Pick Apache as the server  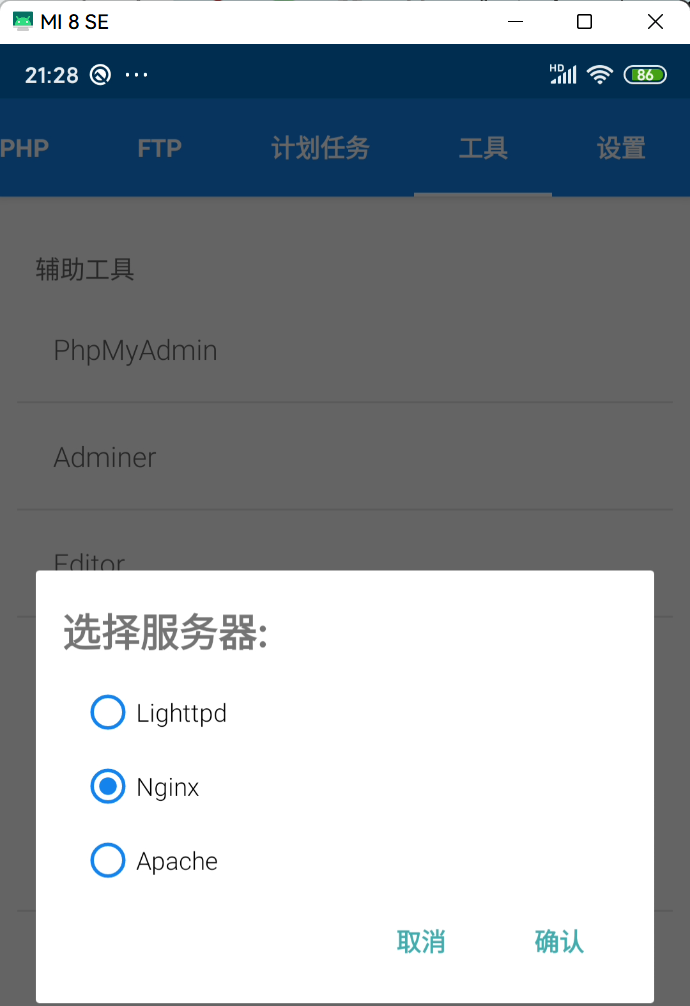108,861
